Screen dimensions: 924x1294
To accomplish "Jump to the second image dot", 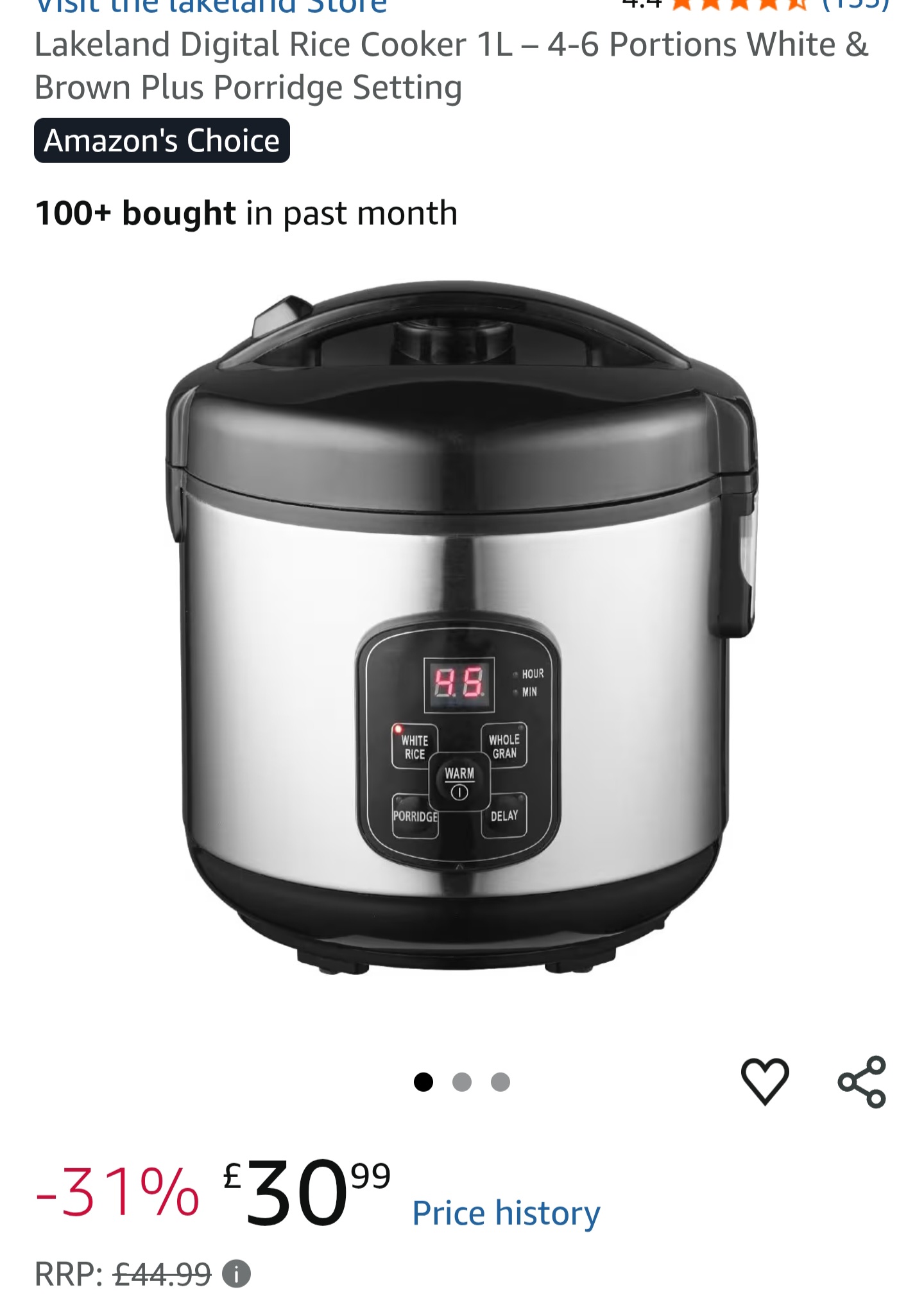I will coord(462,1082).
